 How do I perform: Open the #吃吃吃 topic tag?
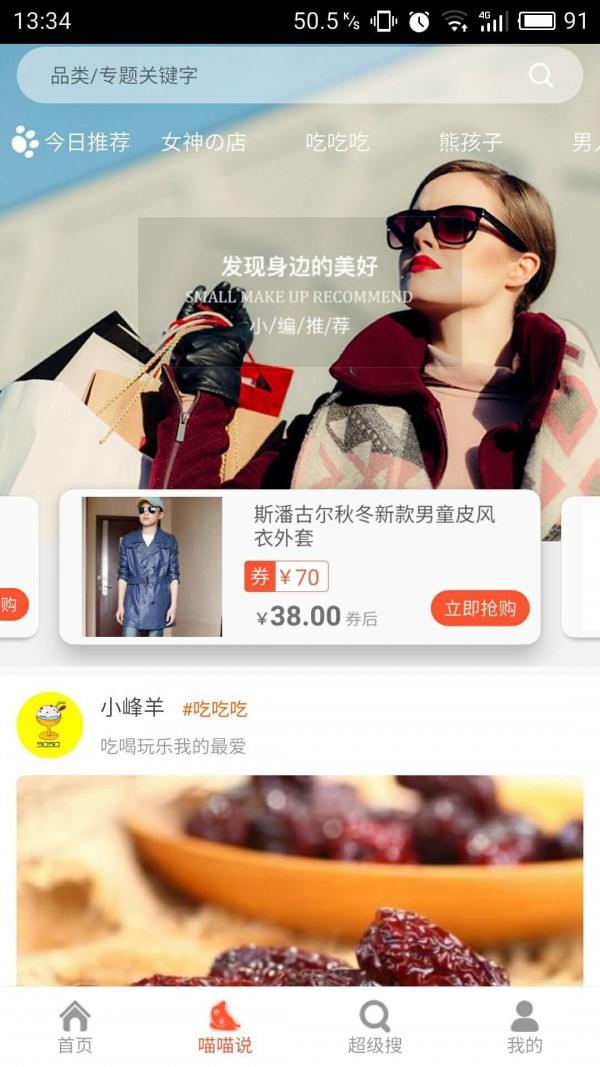point(215,709)
